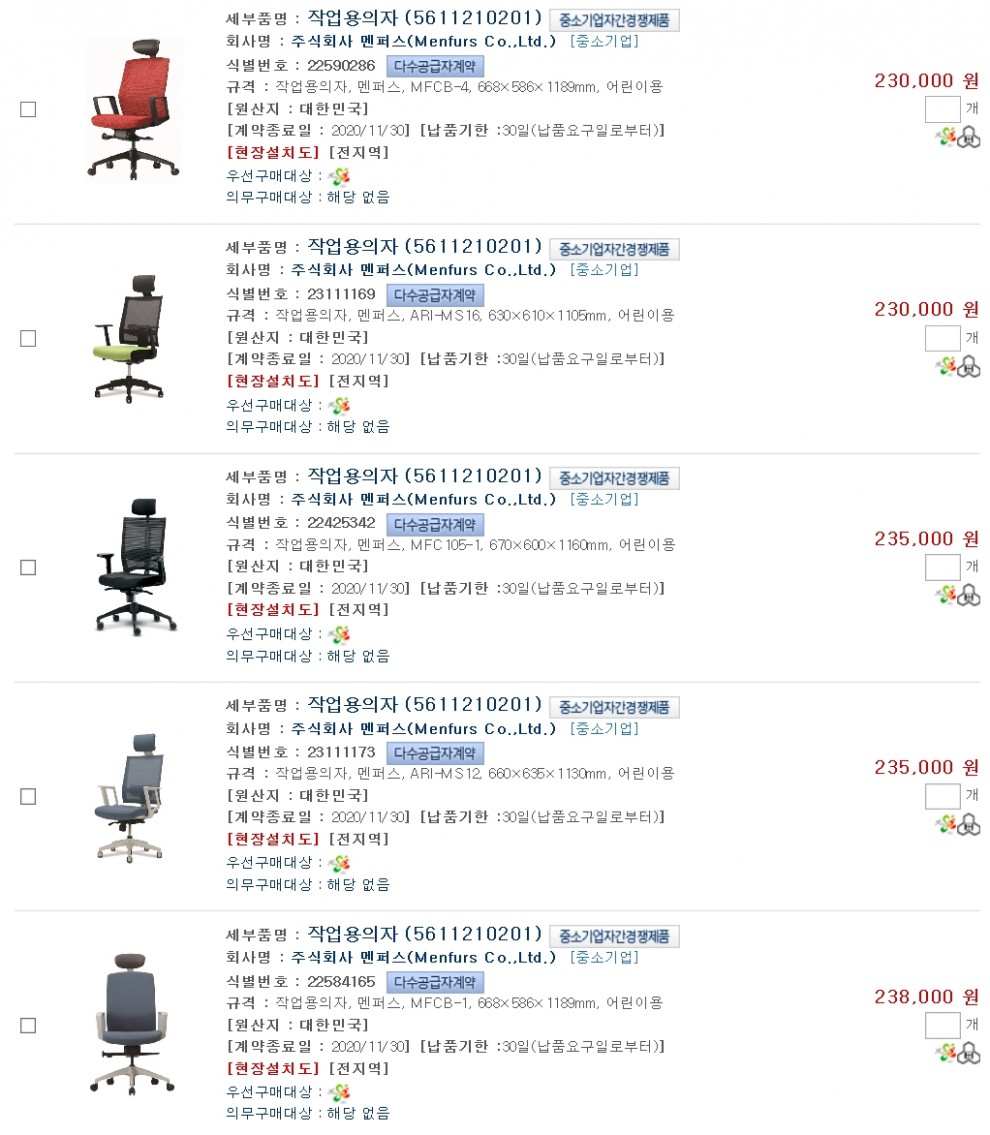Open the black MFC105-1 chair picture
The height and width of the screenshot is (1135, 990).
point(135,566)
